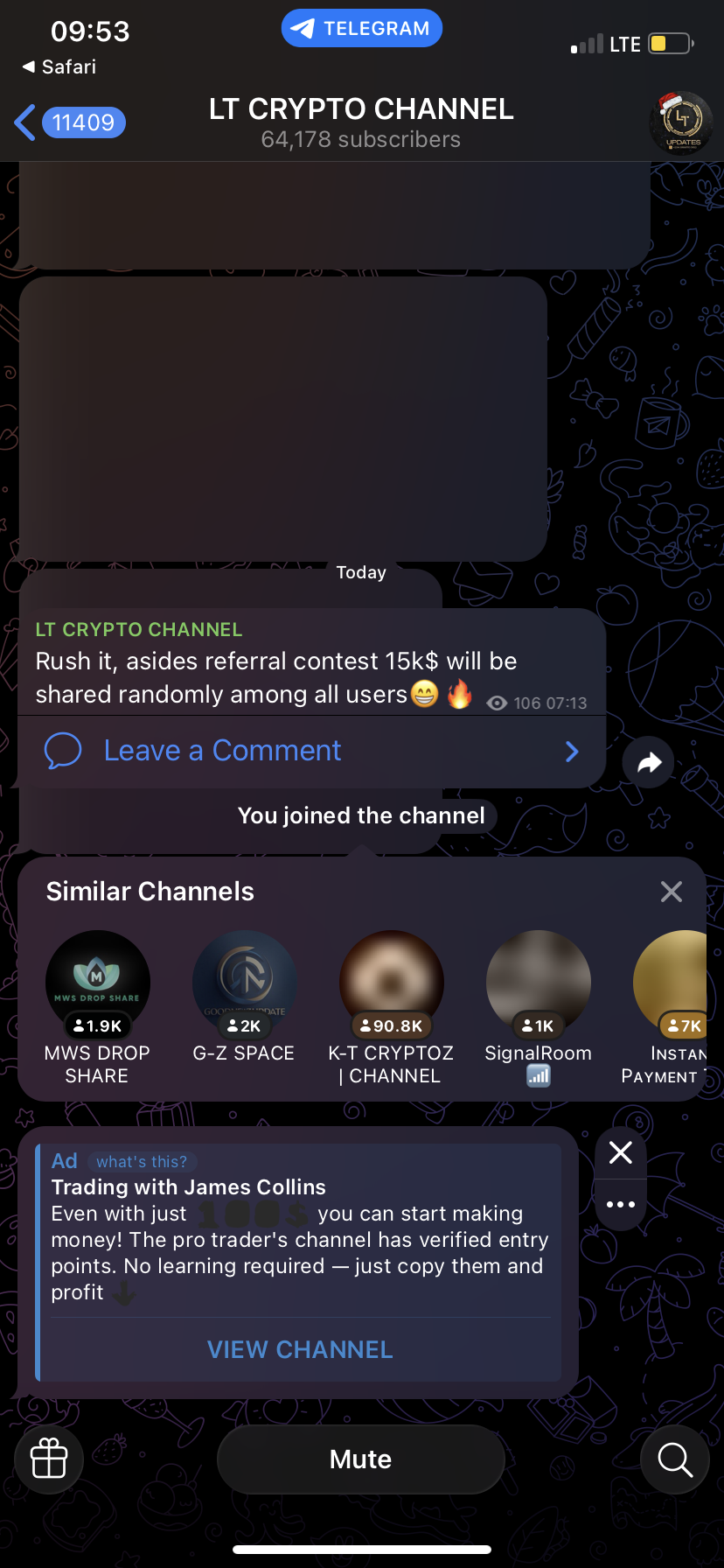Open the gift icon
The width and height of the screenshot is (724, 1568).
point(49,1459)
